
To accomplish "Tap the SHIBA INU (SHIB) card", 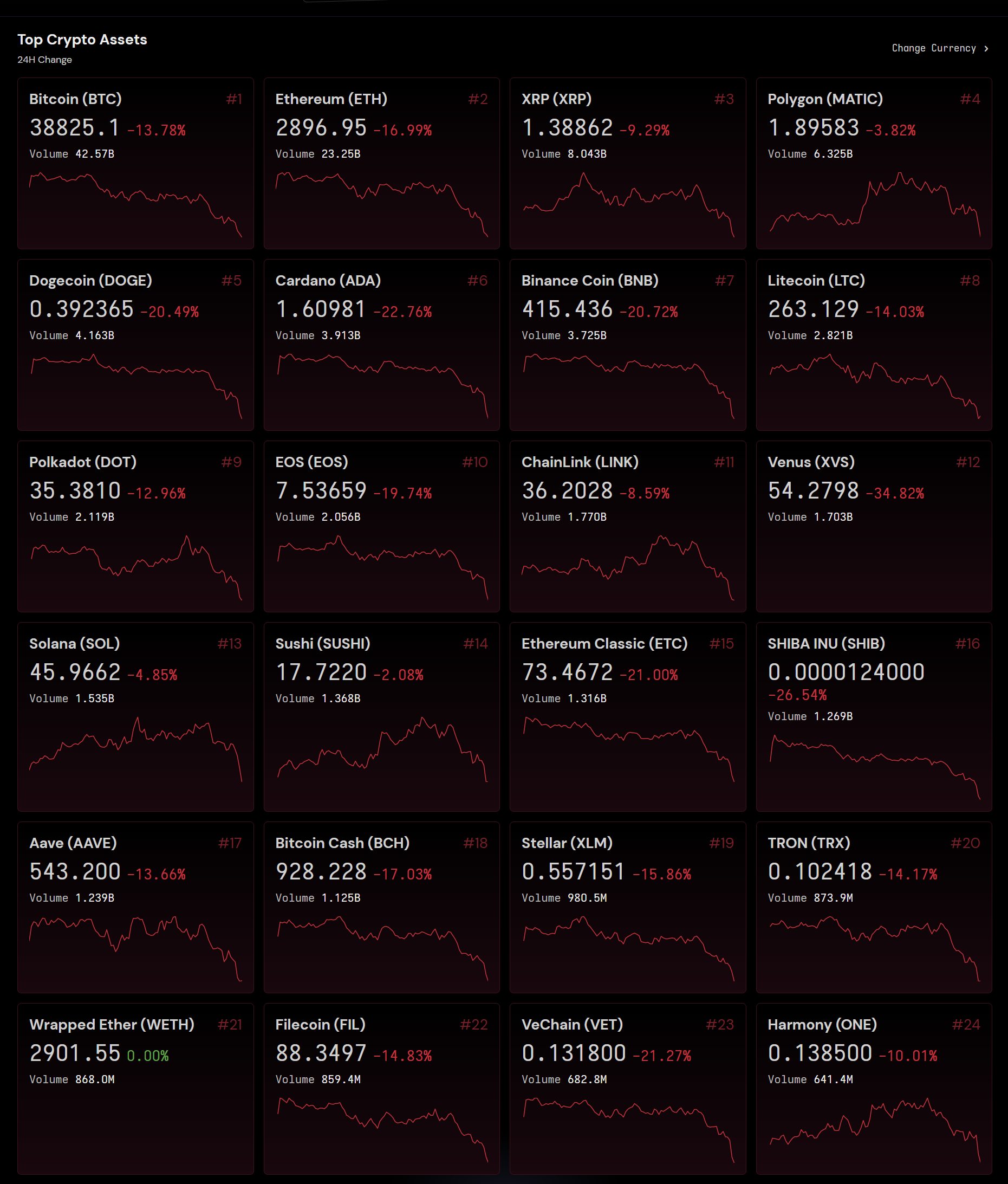I will click(874, 716).
